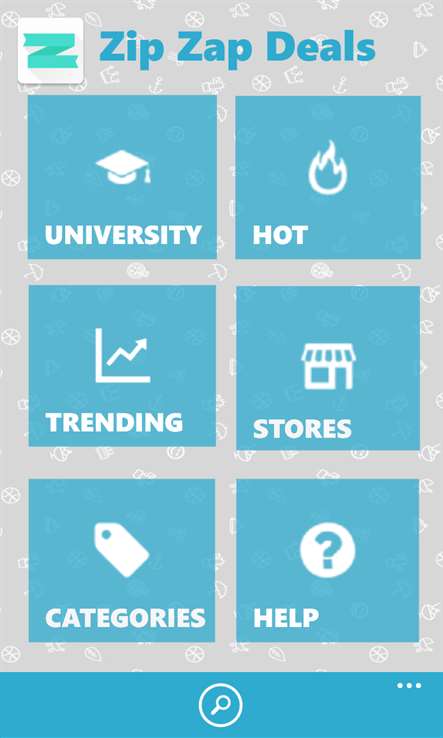Open the University deals tile
The image size is (443, 738).
[x=122, y=177]
